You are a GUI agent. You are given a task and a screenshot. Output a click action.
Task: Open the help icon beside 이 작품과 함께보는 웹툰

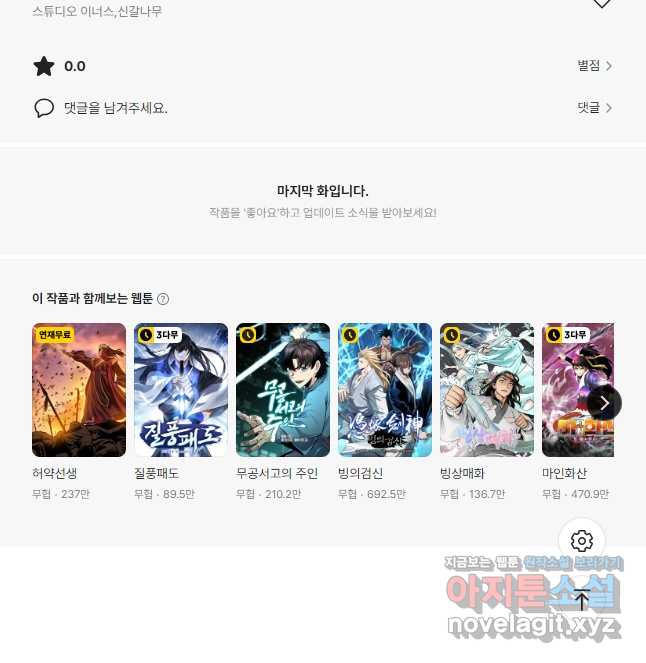pos(163,299)
